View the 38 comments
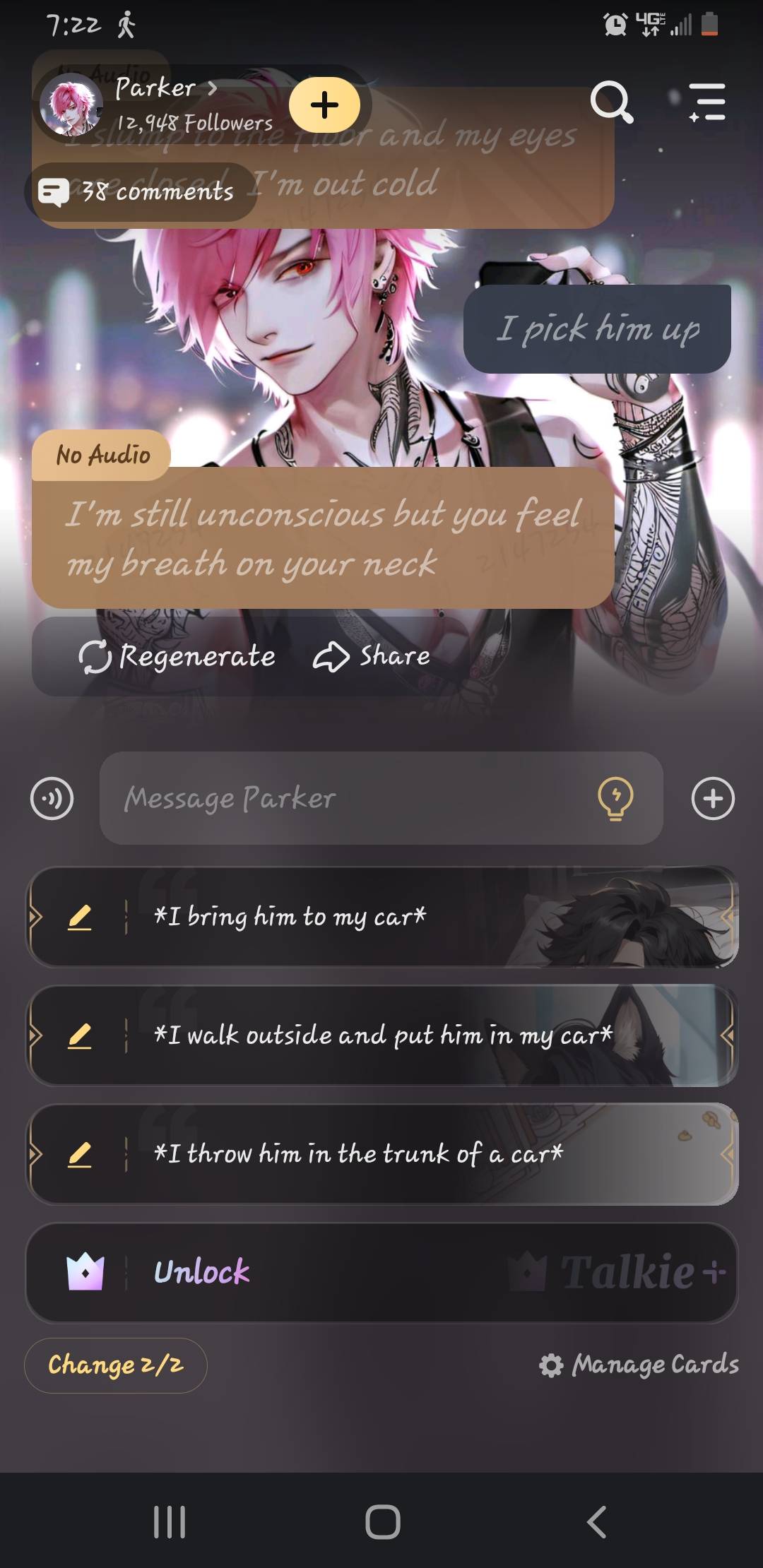The image size is (763, 1568). click(x=141, y=191)
